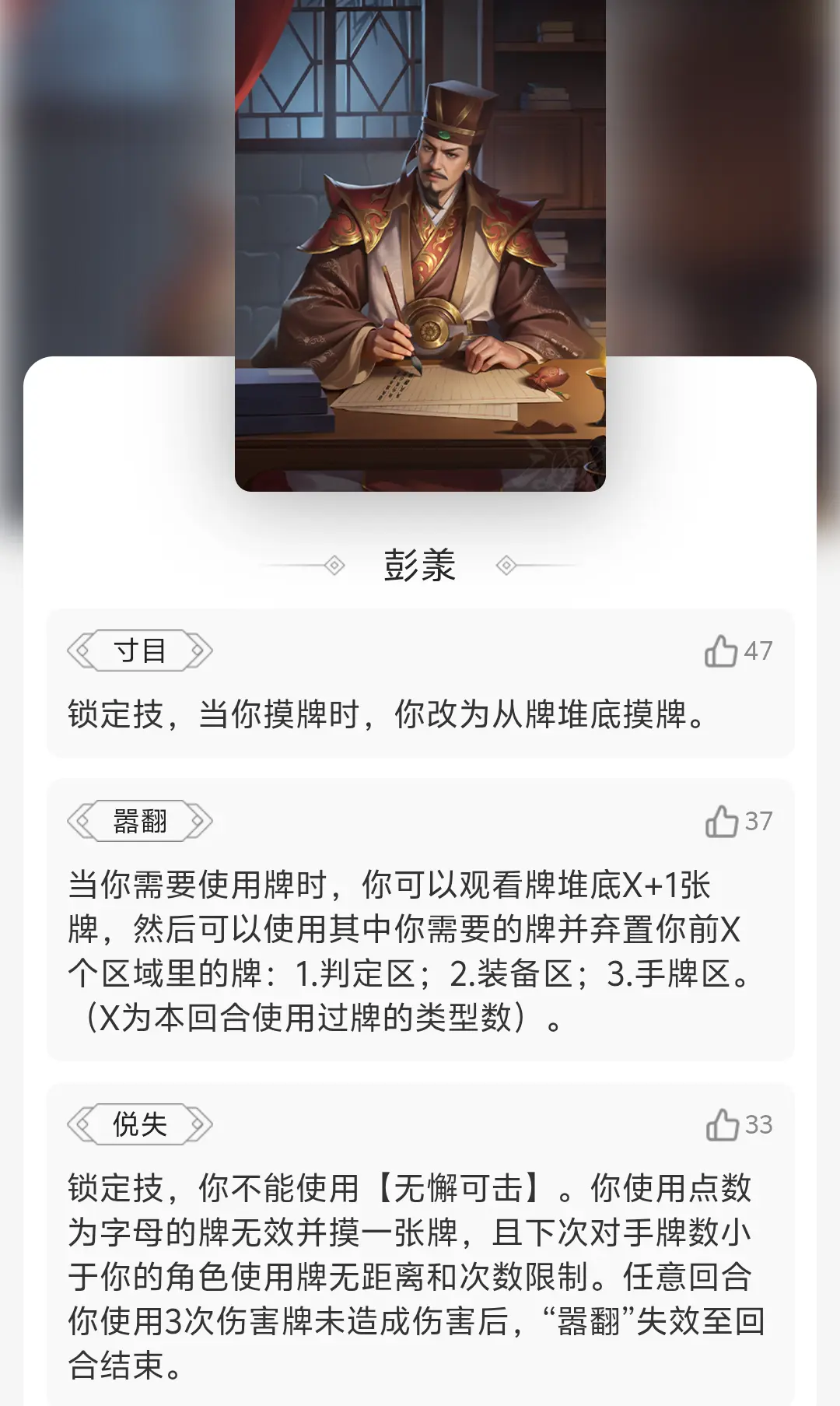Like the 嚣翻 skill

coord(722,822)
